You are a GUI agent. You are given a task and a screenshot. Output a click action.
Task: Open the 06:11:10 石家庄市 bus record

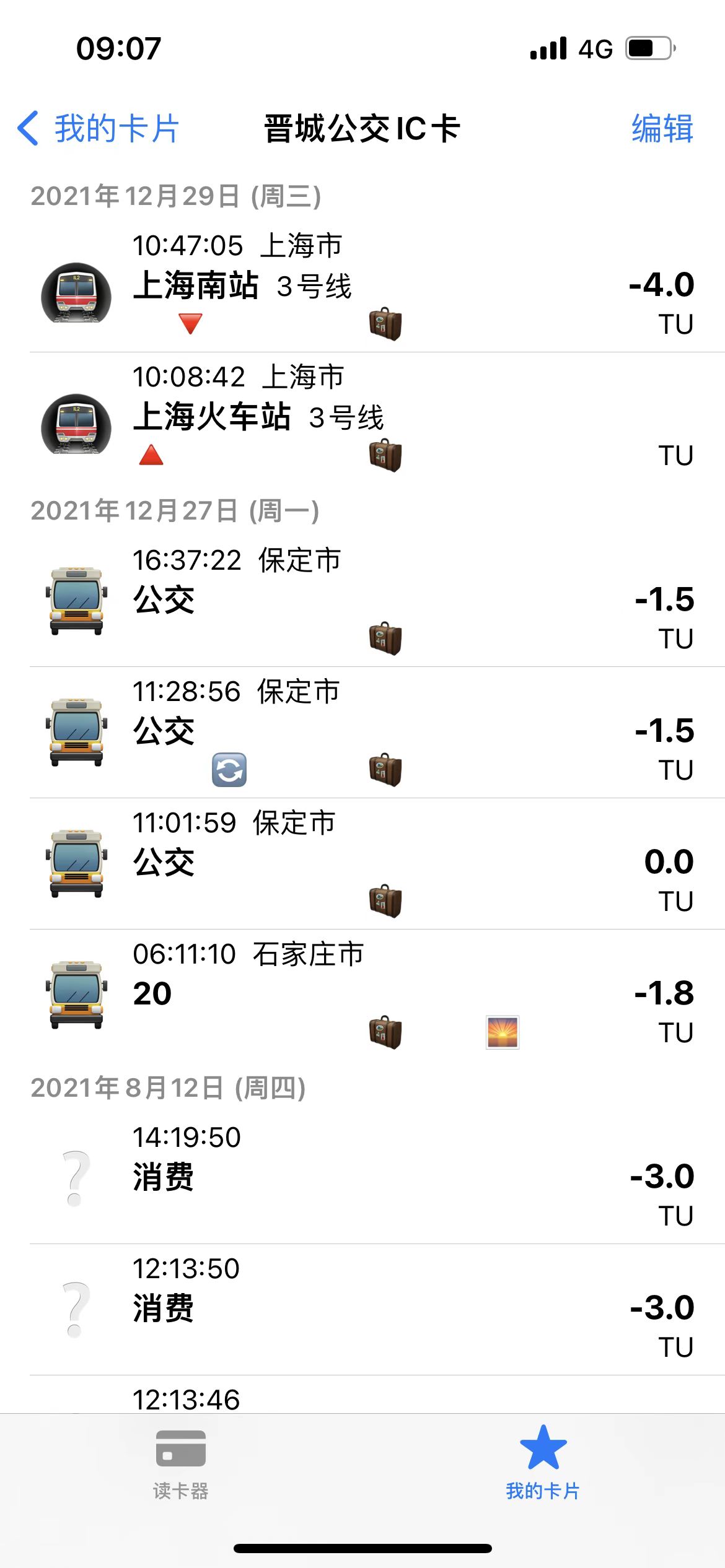[x=372, y=995]
